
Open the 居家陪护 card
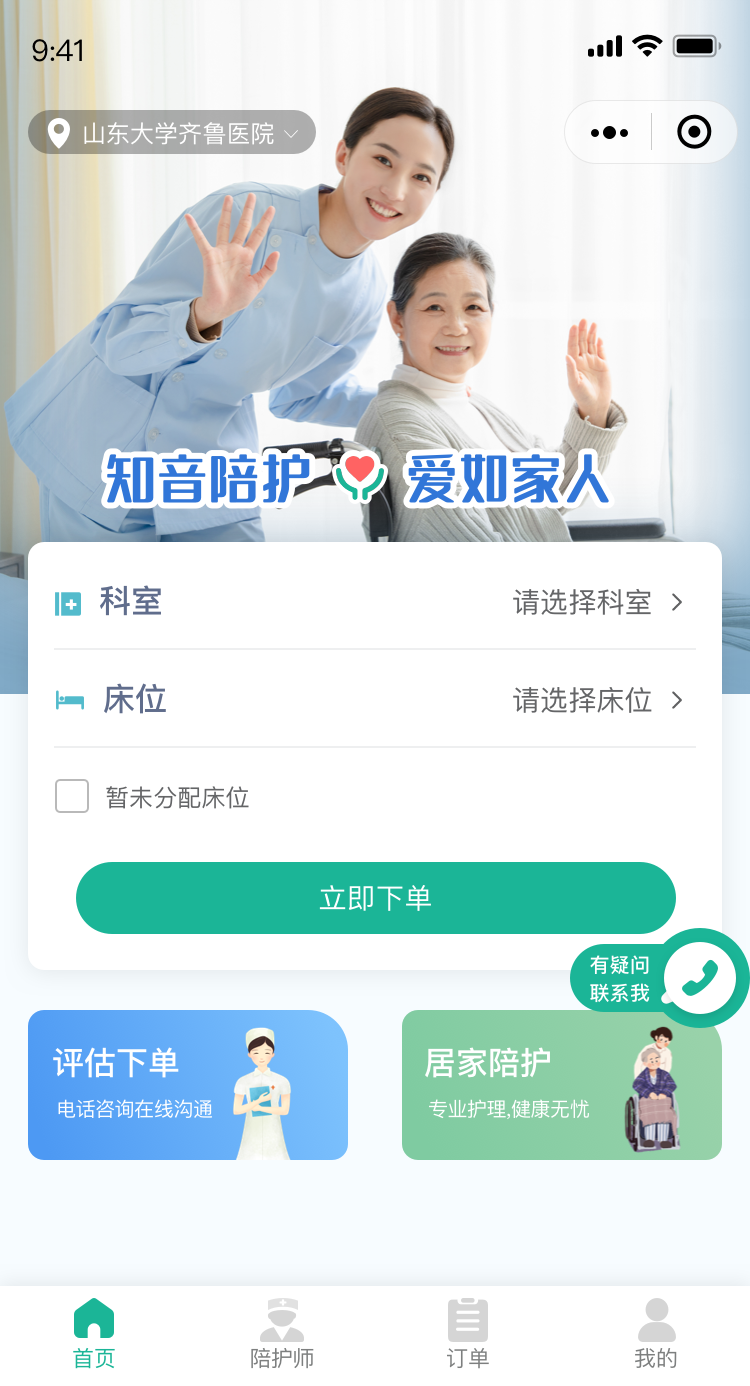tap(561, 1085)
